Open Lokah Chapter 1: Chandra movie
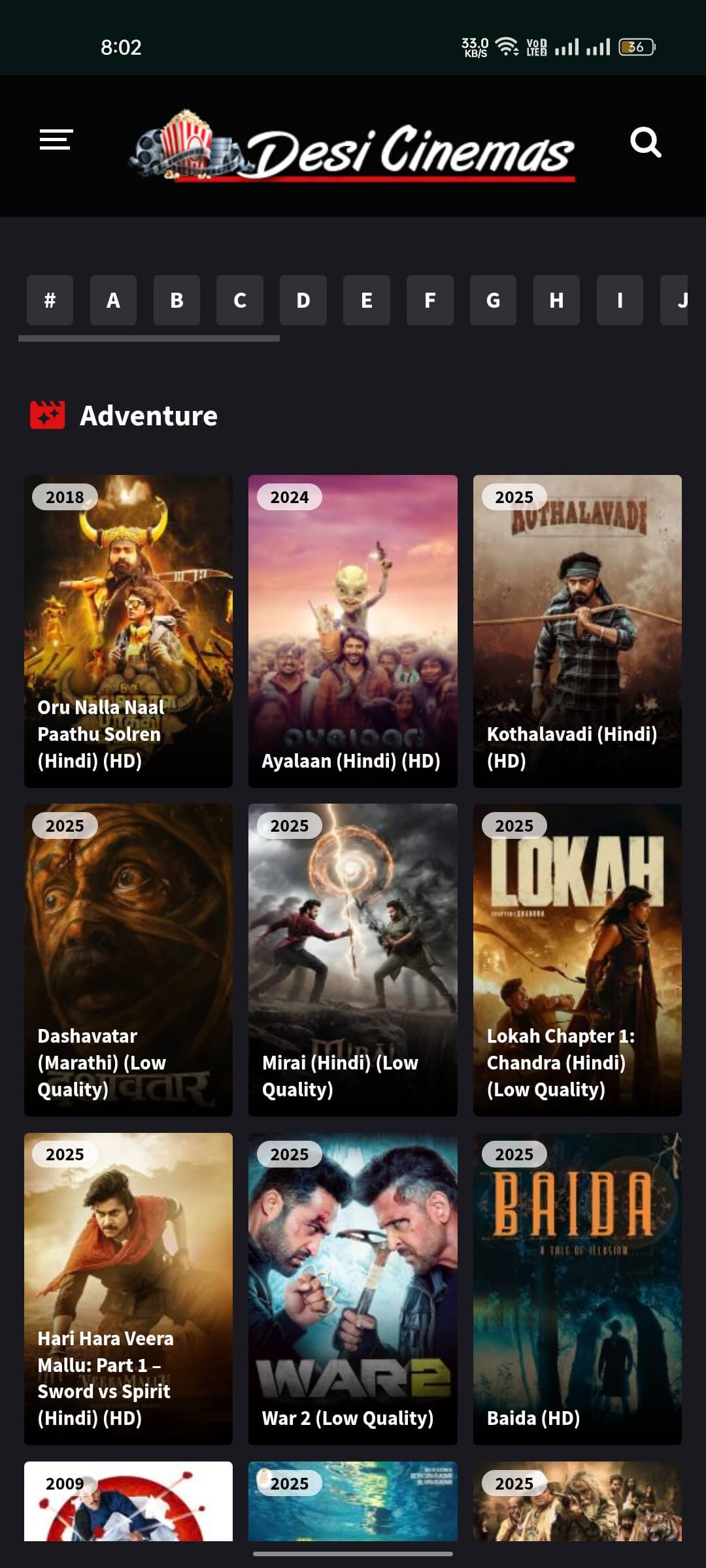Screen dimensions: 706x1568 577,959
